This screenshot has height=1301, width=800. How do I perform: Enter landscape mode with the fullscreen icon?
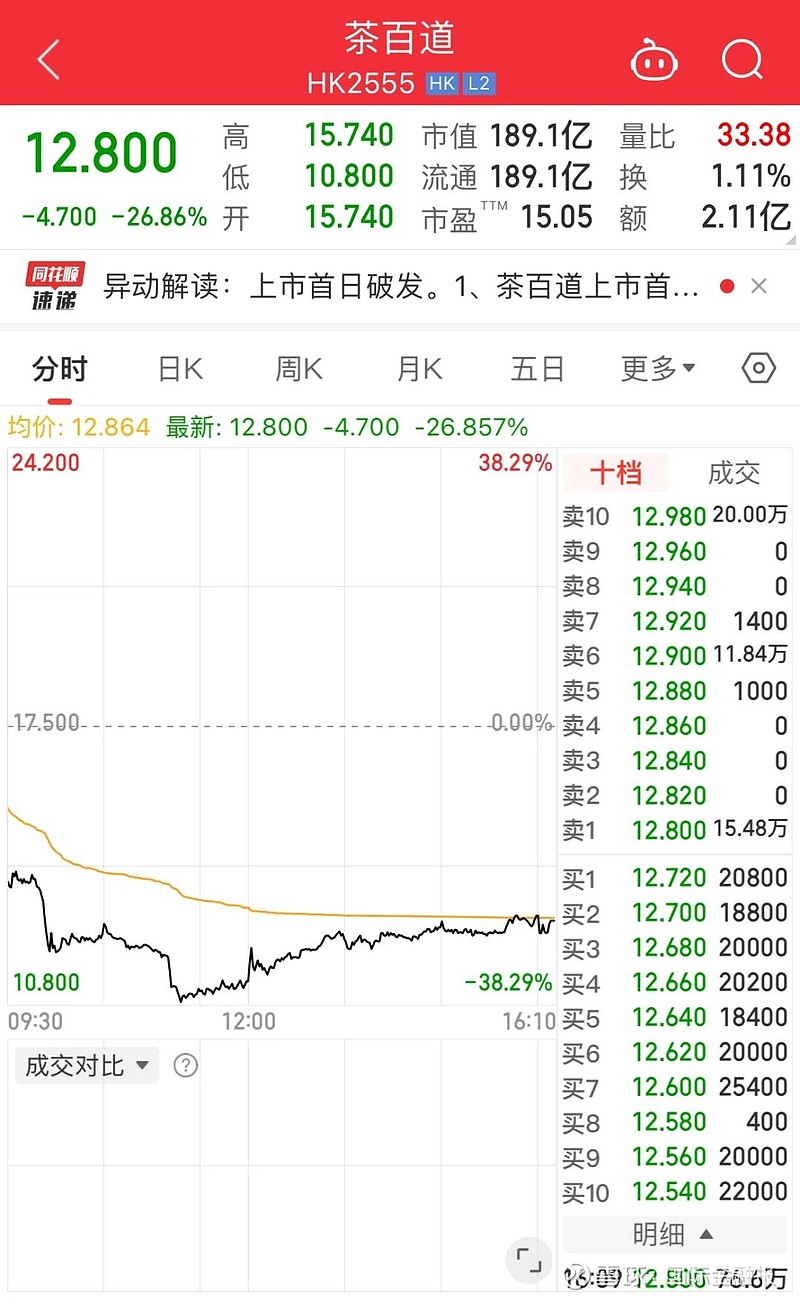pyautogui.click(x=528, y=1260)
